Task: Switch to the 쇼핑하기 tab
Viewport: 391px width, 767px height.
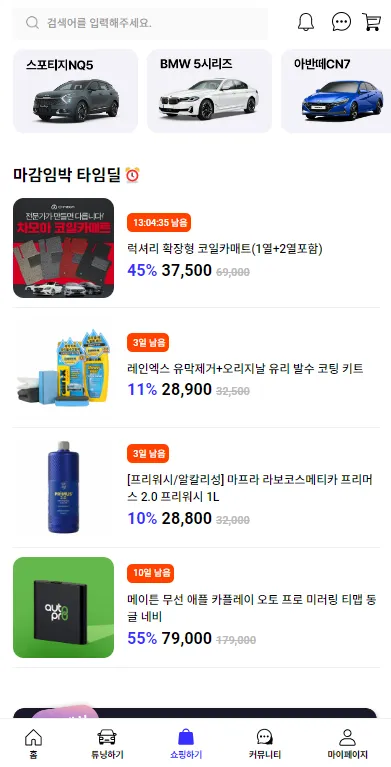Action: tap(186, 744)
